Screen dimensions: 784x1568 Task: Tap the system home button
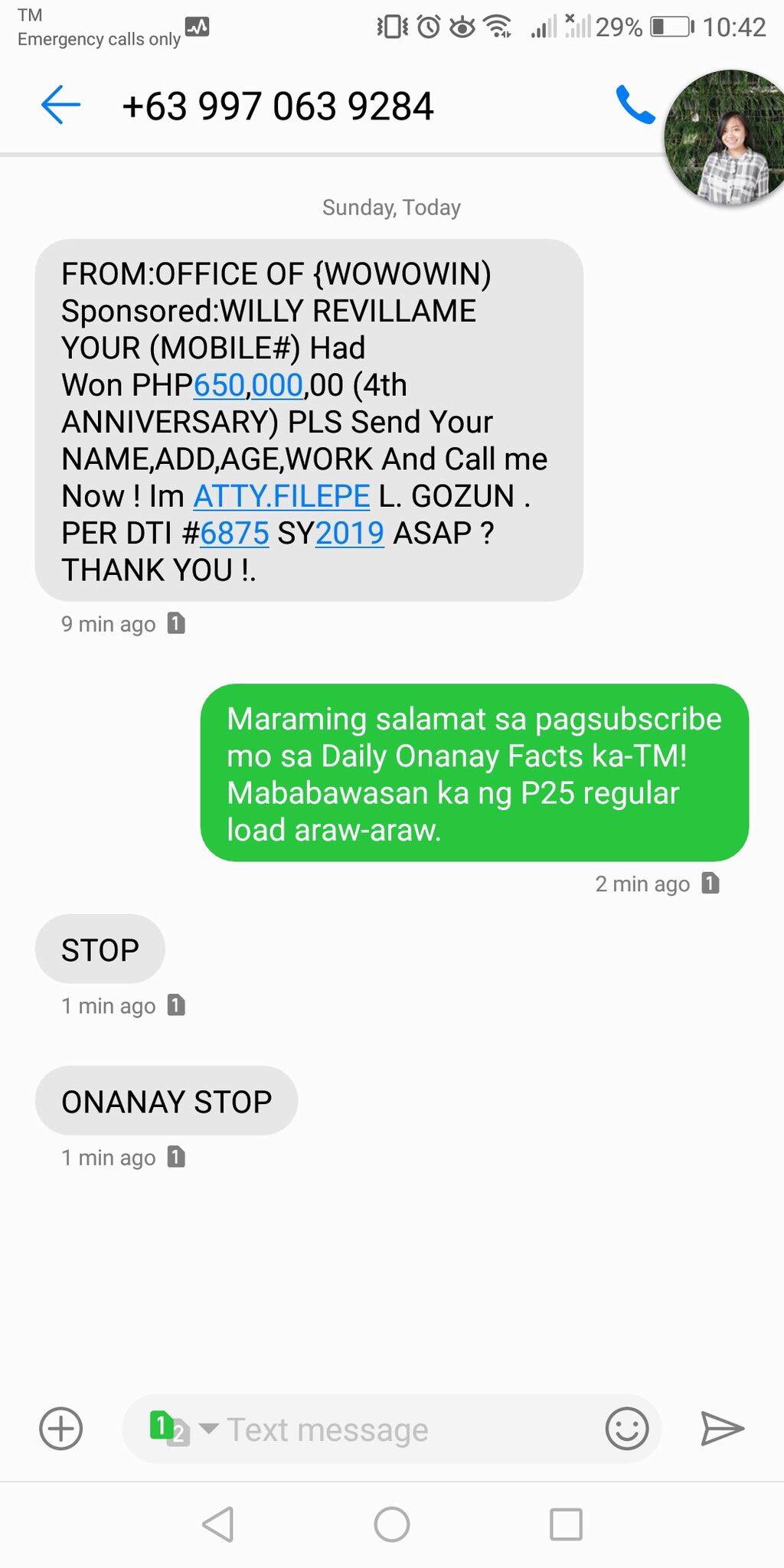[391, 1524]
